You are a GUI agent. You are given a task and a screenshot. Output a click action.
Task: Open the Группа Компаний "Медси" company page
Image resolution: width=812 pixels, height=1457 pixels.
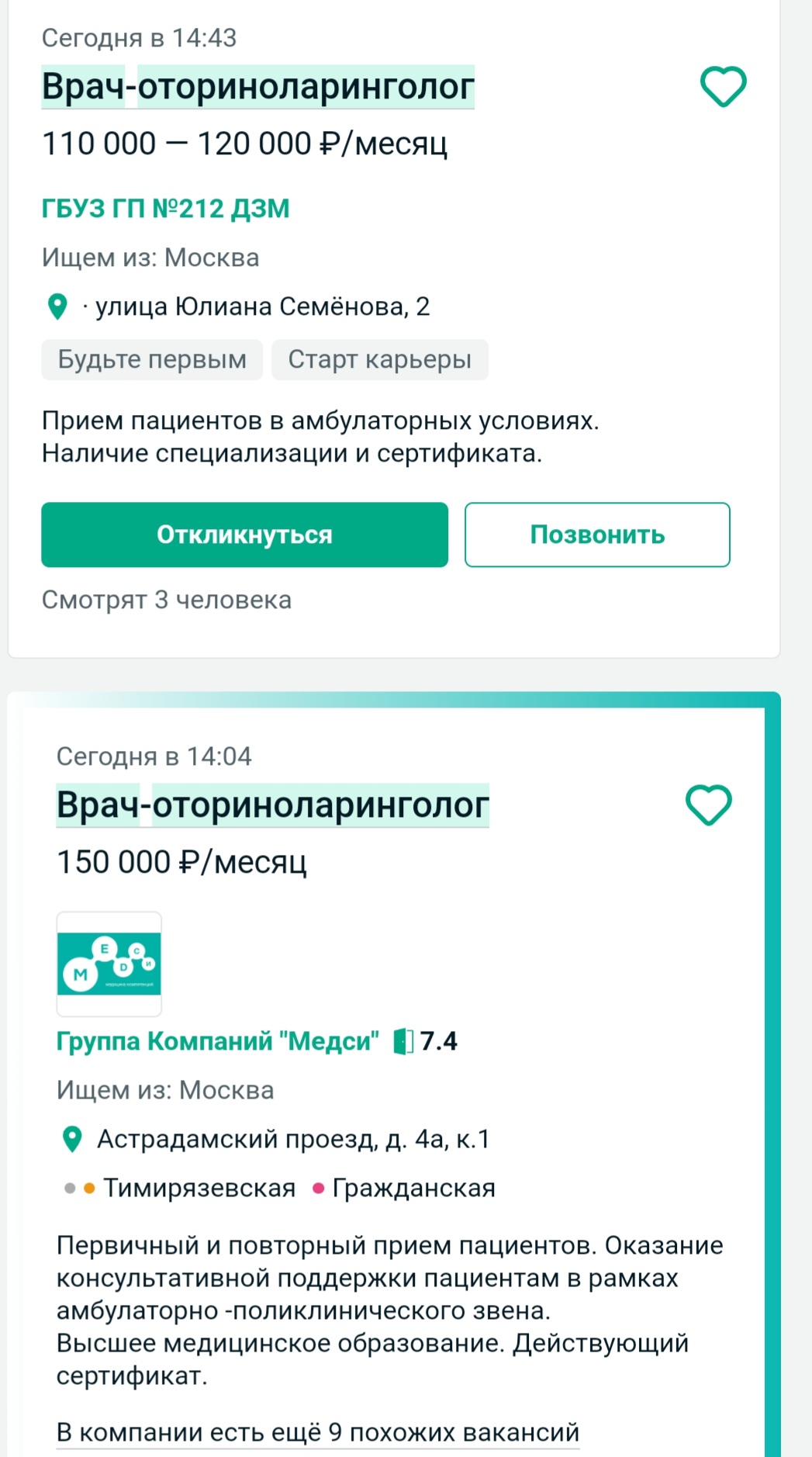pos(218,1041)
